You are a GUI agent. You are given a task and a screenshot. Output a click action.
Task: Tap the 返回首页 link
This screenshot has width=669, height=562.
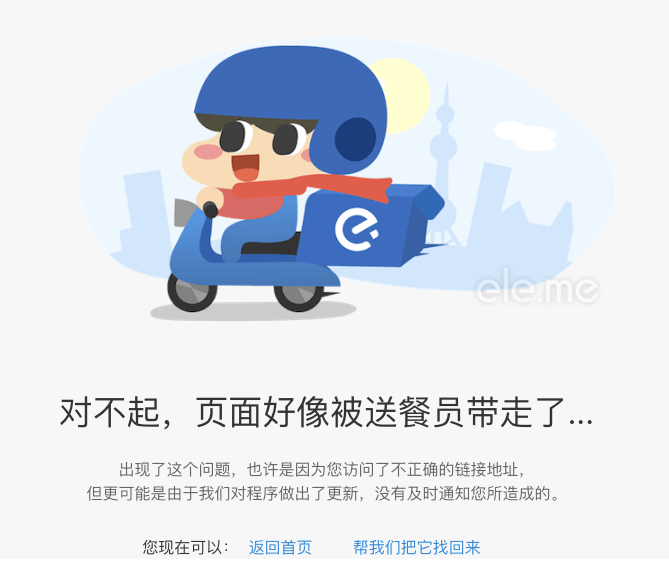click(280, 547)
